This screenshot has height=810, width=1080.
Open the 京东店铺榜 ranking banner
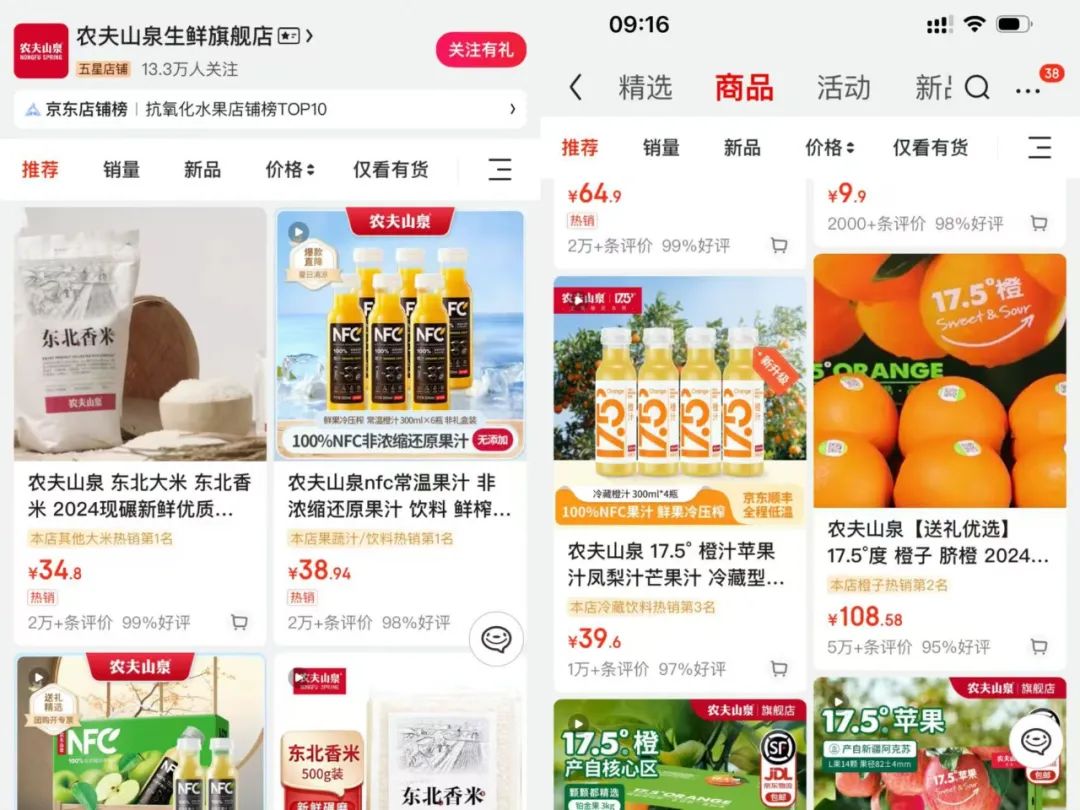[x=270, y=109]
